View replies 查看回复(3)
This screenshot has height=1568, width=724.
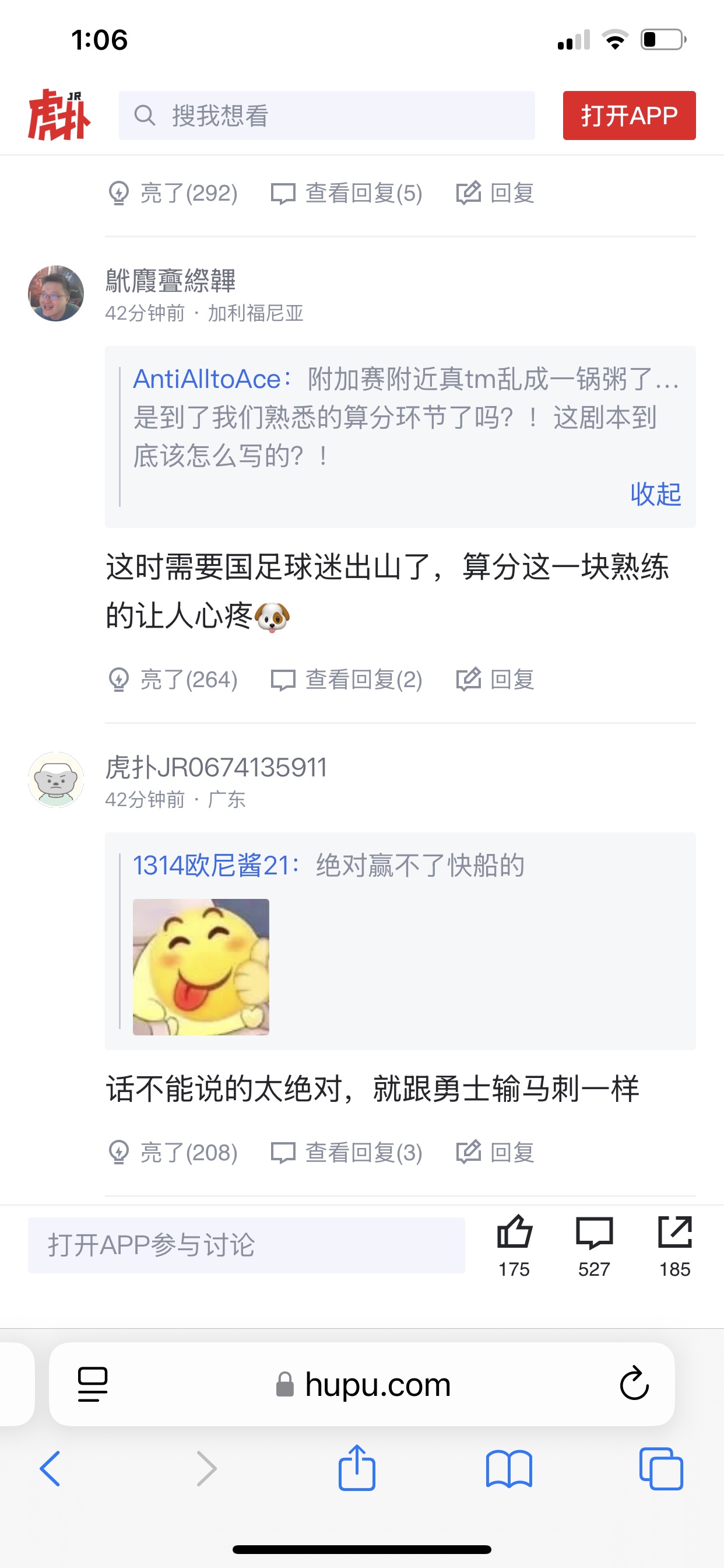(x=347, y=1152)
